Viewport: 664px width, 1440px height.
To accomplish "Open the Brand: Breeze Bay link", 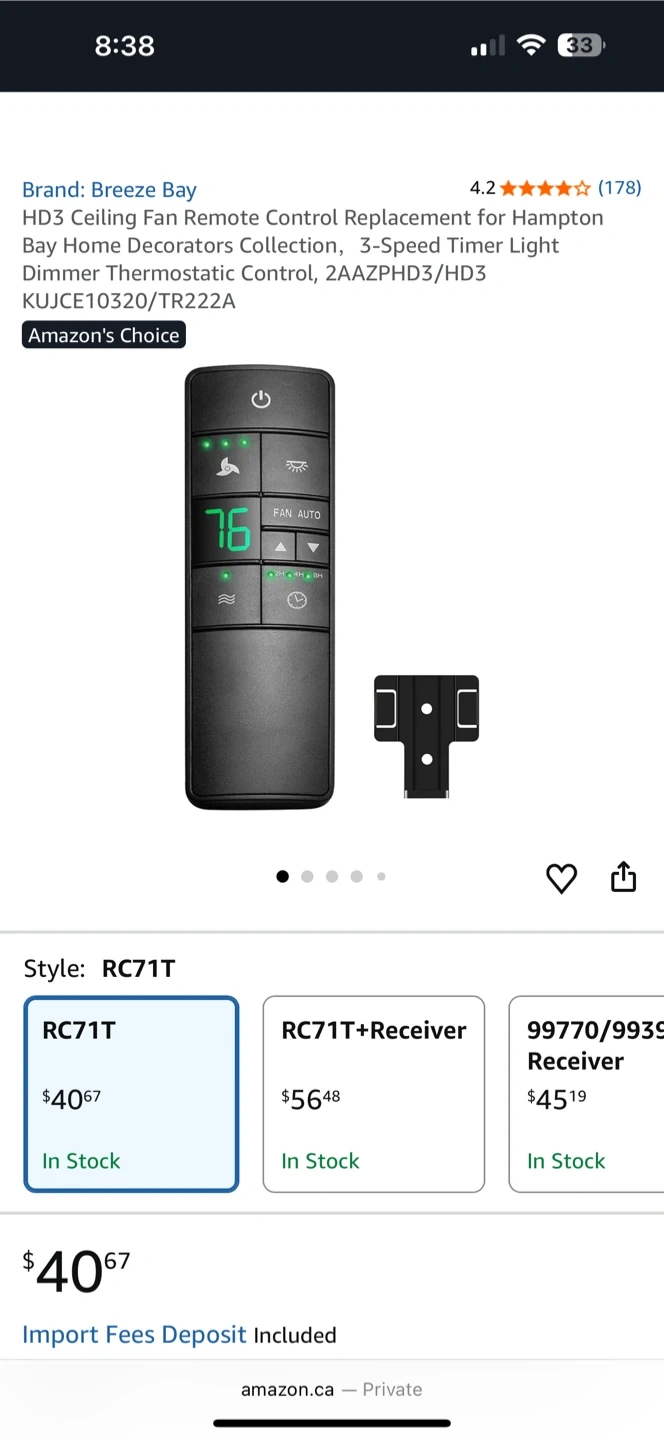I will pos(109,190).
